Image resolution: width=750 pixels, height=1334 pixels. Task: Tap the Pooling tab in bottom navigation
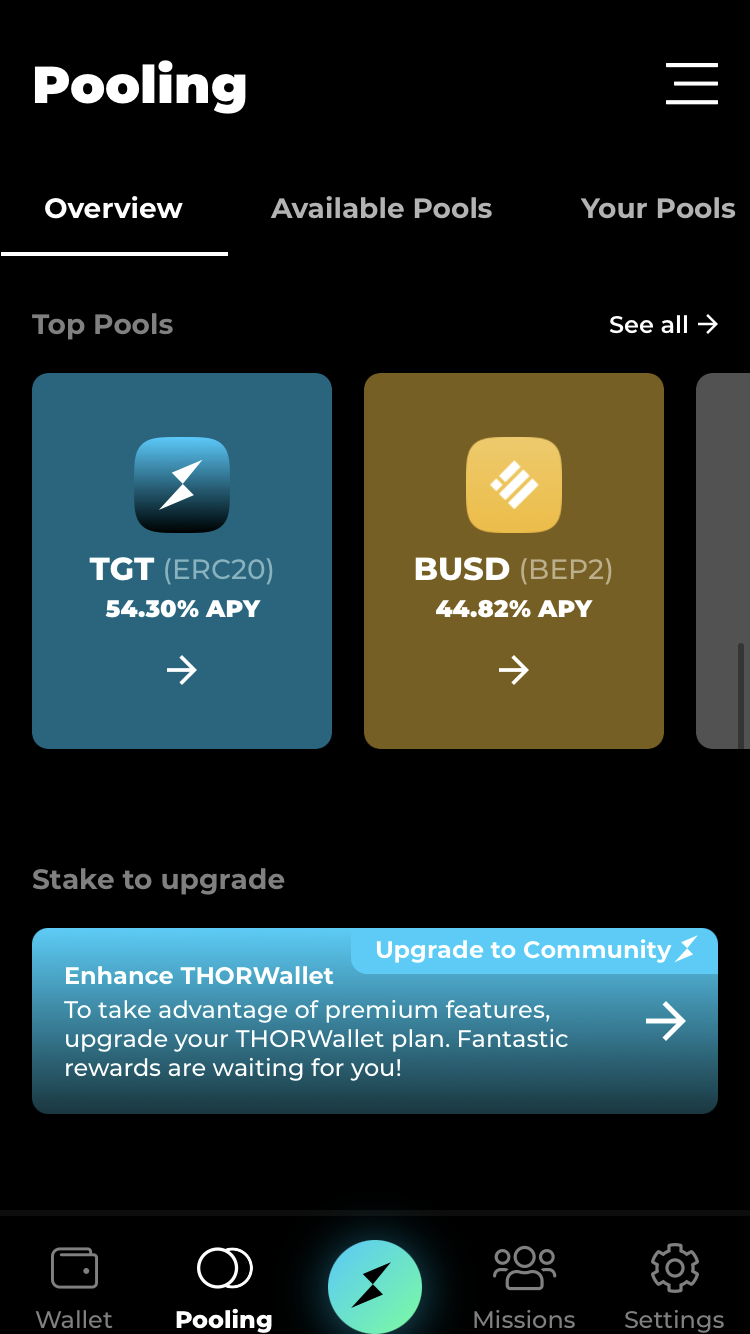[224, 1288]
